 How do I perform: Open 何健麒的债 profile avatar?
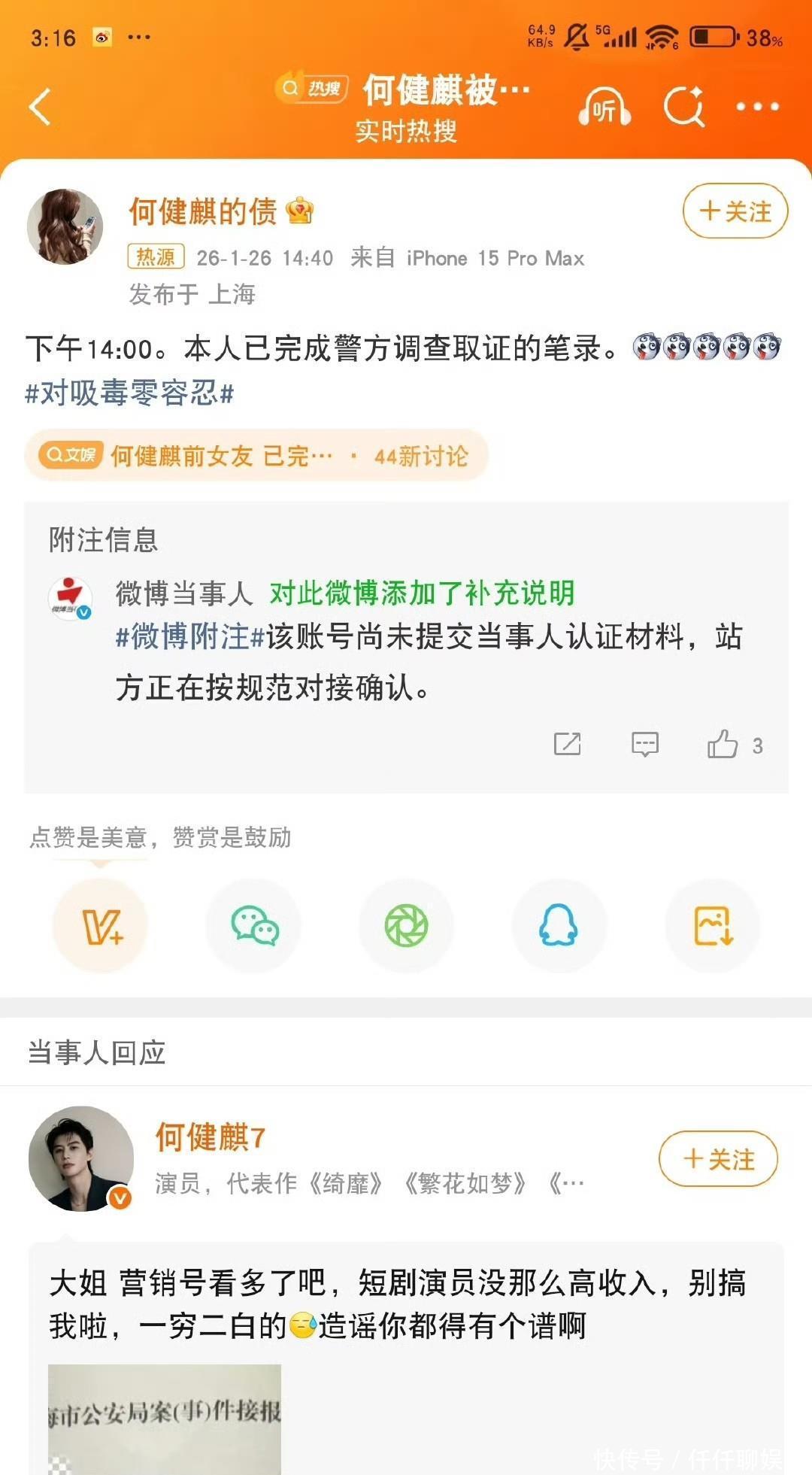pyautogui.click(x=65, y=226)
